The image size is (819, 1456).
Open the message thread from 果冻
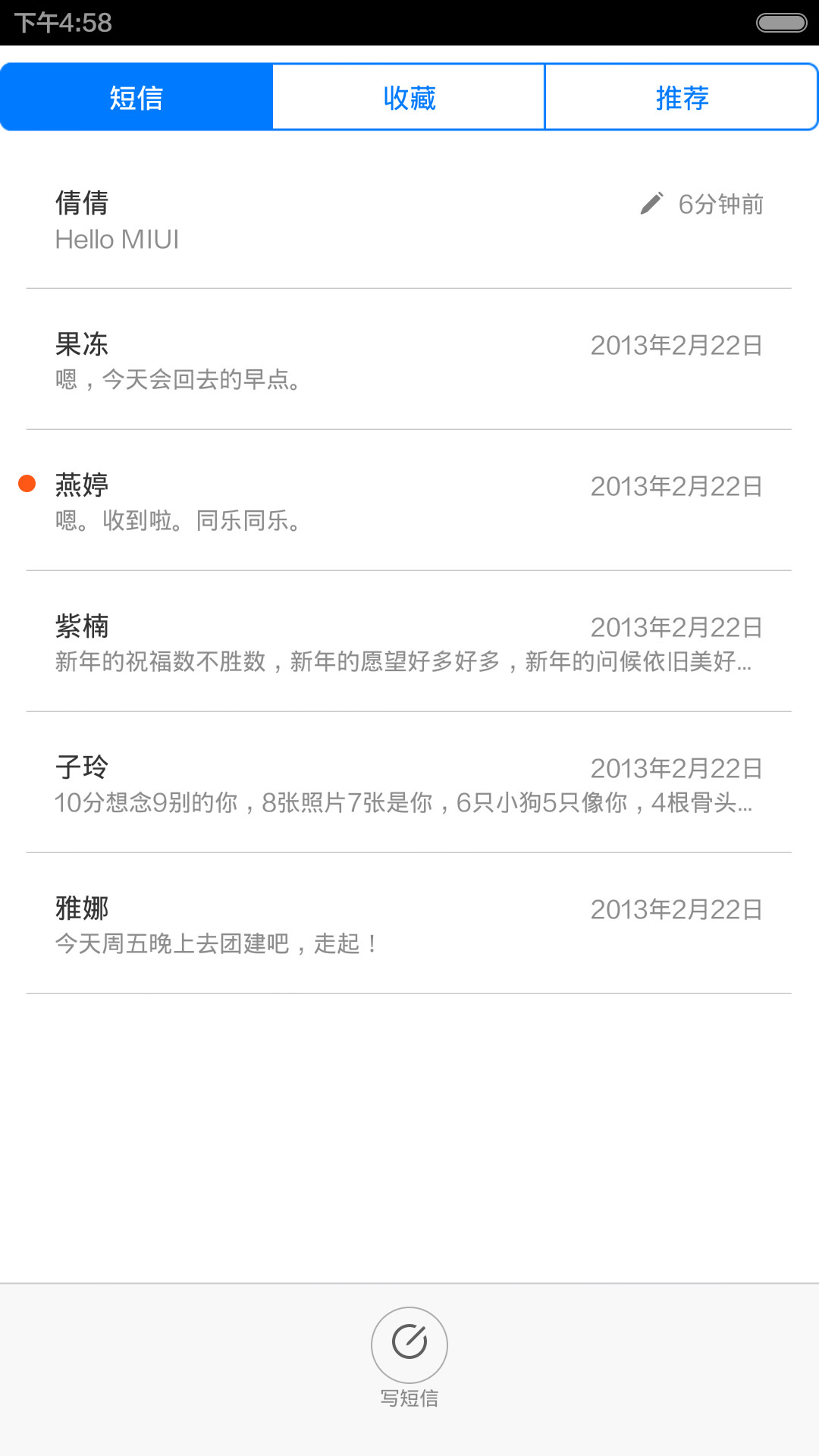click(x=409, y=359)
